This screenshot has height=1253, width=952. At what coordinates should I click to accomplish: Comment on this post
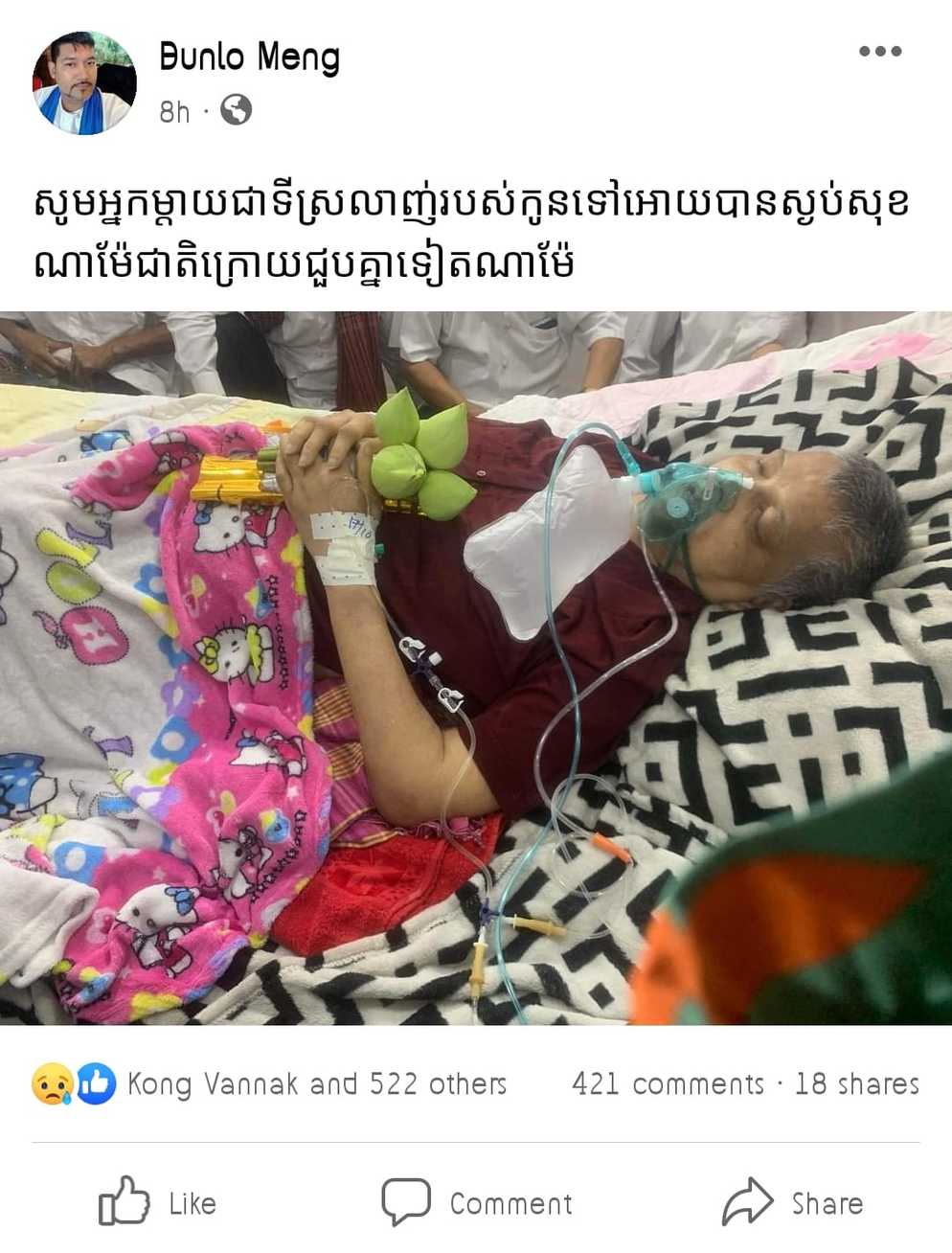click(477, 1202)
